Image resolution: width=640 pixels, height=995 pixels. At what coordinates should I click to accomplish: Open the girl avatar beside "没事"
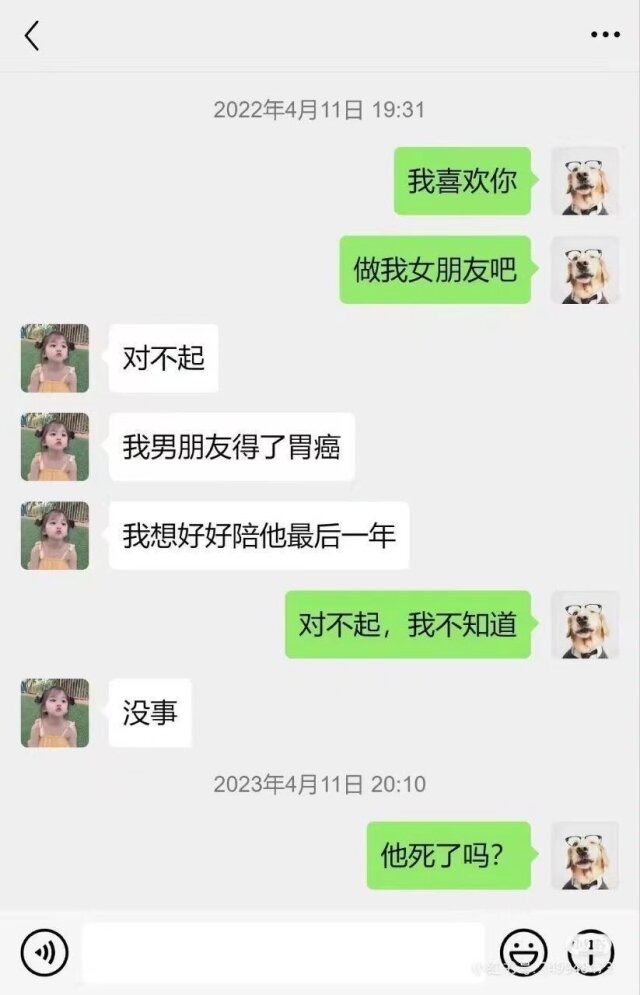coord(55,713)
